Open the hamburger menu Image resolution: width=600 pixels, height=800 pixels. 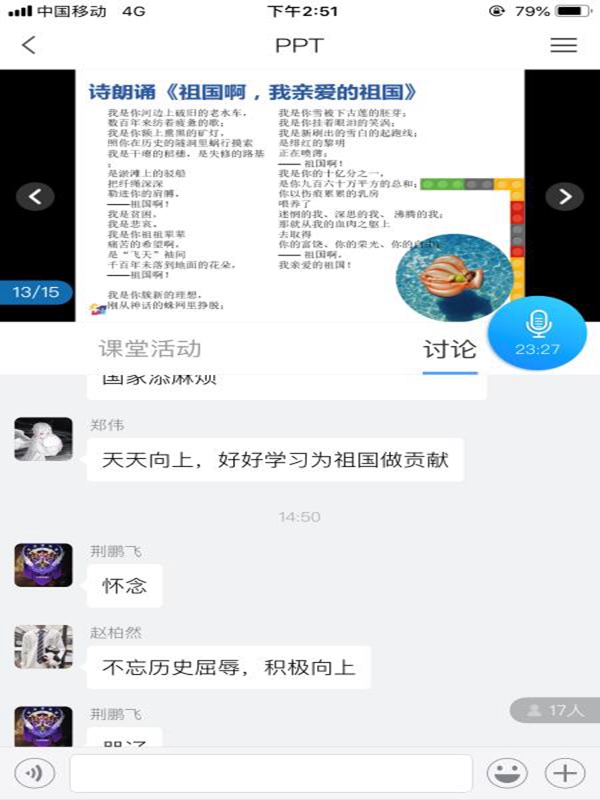564,45
